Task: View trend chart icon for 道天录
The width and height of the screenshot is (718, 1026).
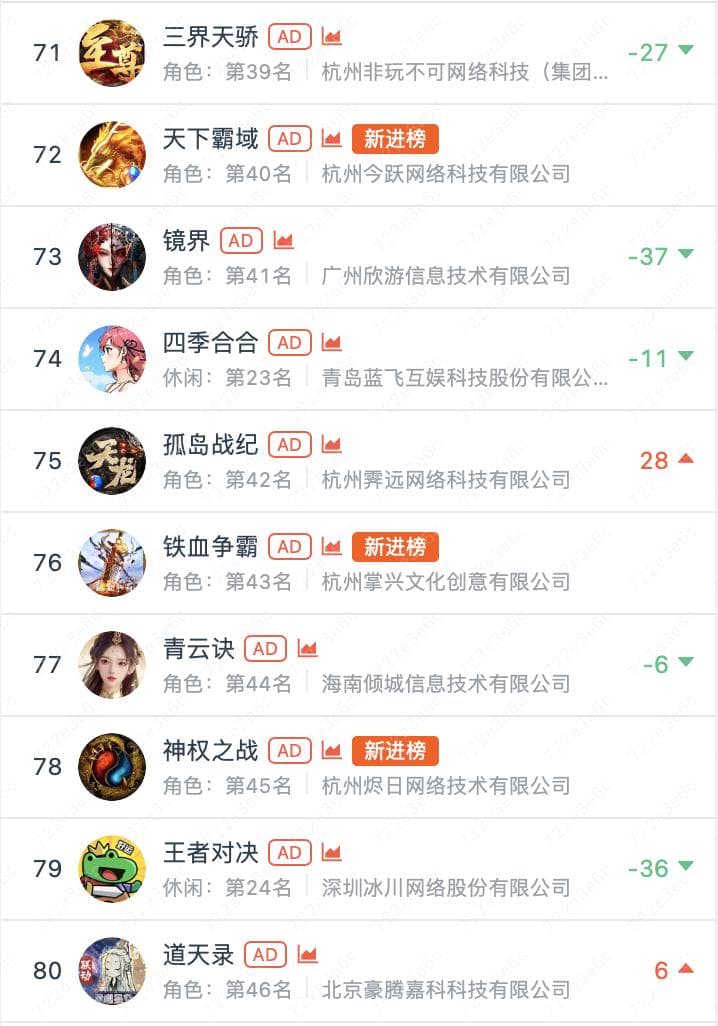Action: coord(308,955)
